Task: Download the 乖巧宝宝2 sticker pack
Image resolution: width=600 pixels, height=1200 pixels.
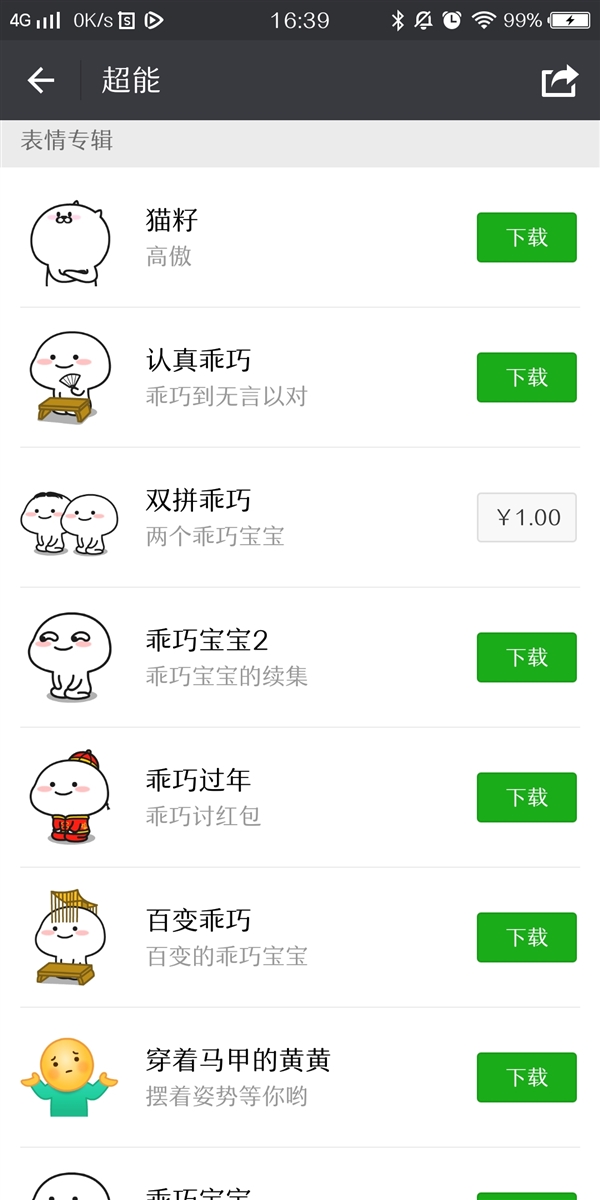Action: (x=526, y=657)
